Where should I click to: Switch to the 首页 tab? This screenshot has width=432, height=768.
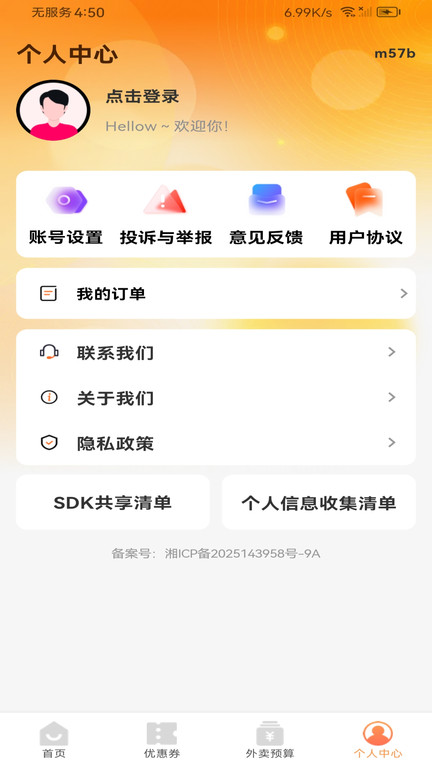click(x=54, y=740)
